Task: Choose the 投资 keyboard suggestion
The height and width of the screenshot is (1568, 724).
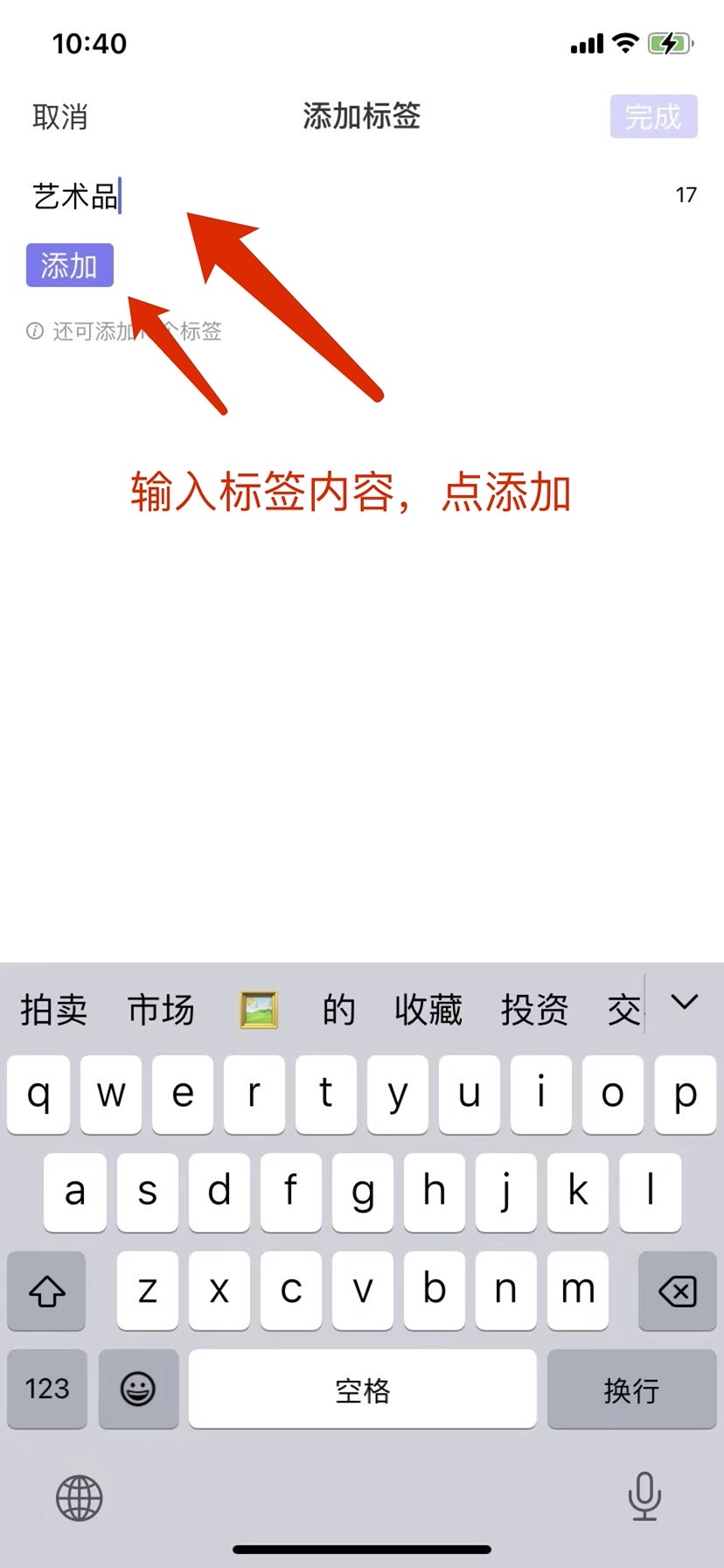Action: [534, 1010]
